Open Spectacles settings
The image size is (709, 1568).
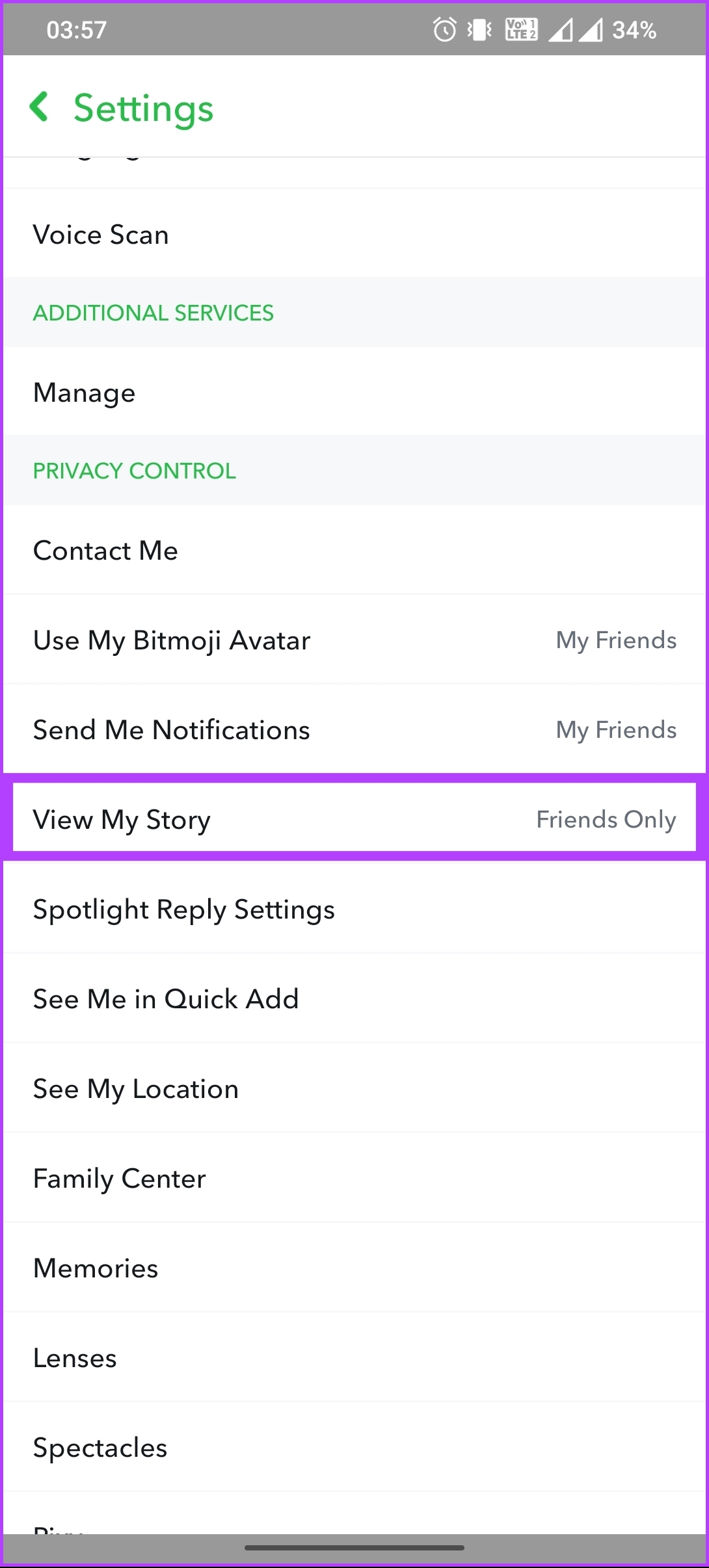click(354, 1447)
